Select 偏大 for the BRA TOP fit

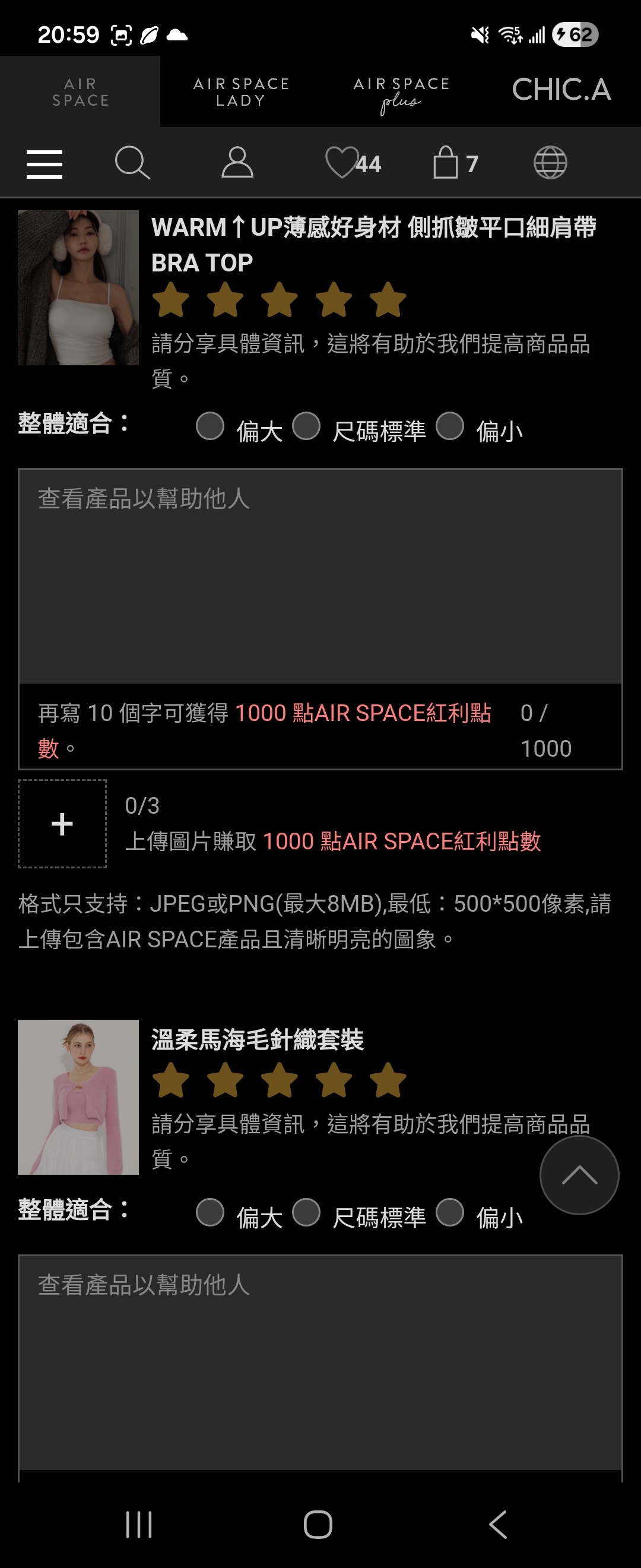tap(211, 426)
